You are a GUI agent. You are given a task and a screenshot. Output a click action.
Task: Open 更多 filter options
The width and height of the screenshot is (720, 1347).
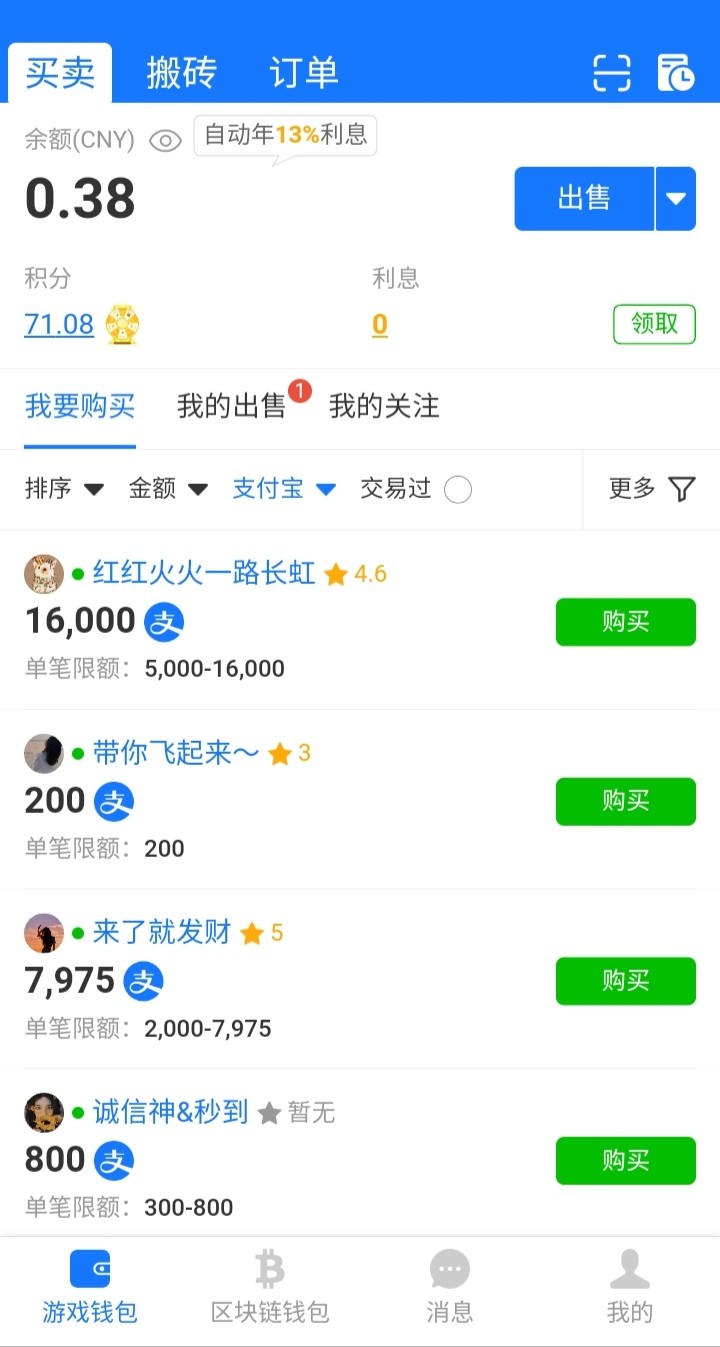(x=652, y=489)
